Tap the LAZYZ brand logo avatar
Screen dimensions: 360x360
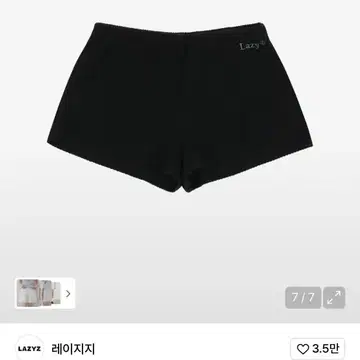(x=29, y=349)
